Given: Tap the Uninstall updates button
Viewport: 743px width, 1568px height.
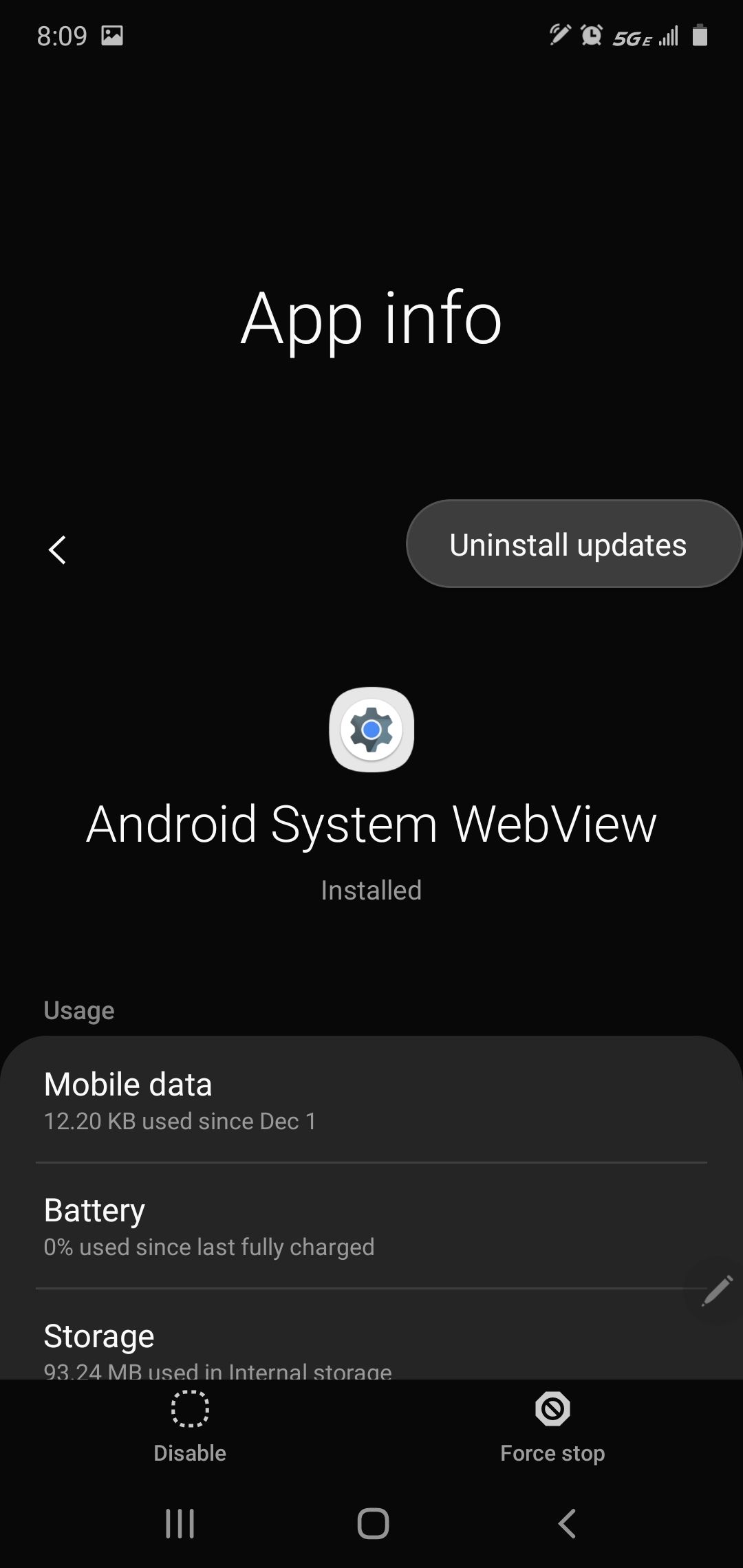Looking at the screenshot, I should point(568,545).
